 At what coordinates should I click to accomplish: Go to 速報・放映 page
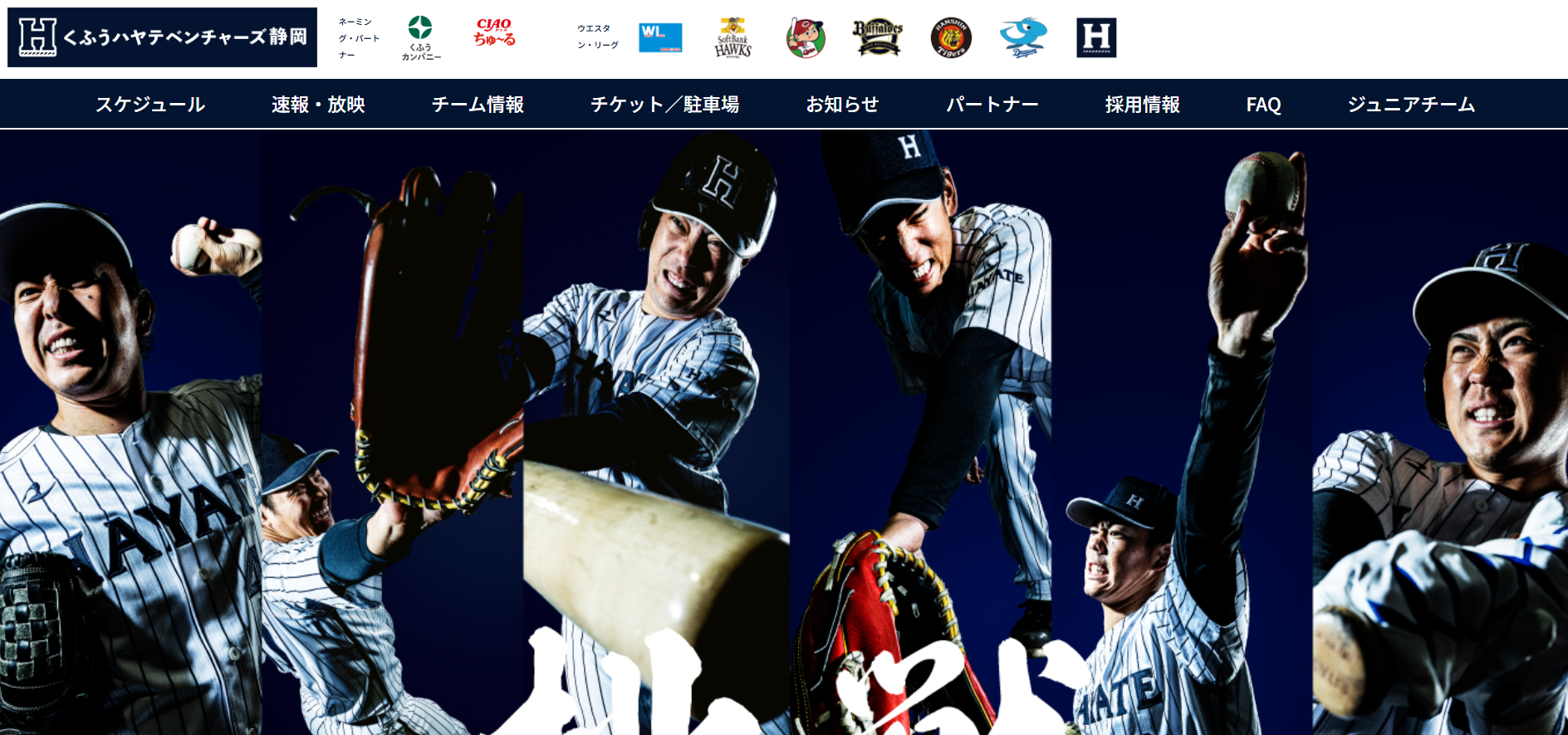coord(318,105)
